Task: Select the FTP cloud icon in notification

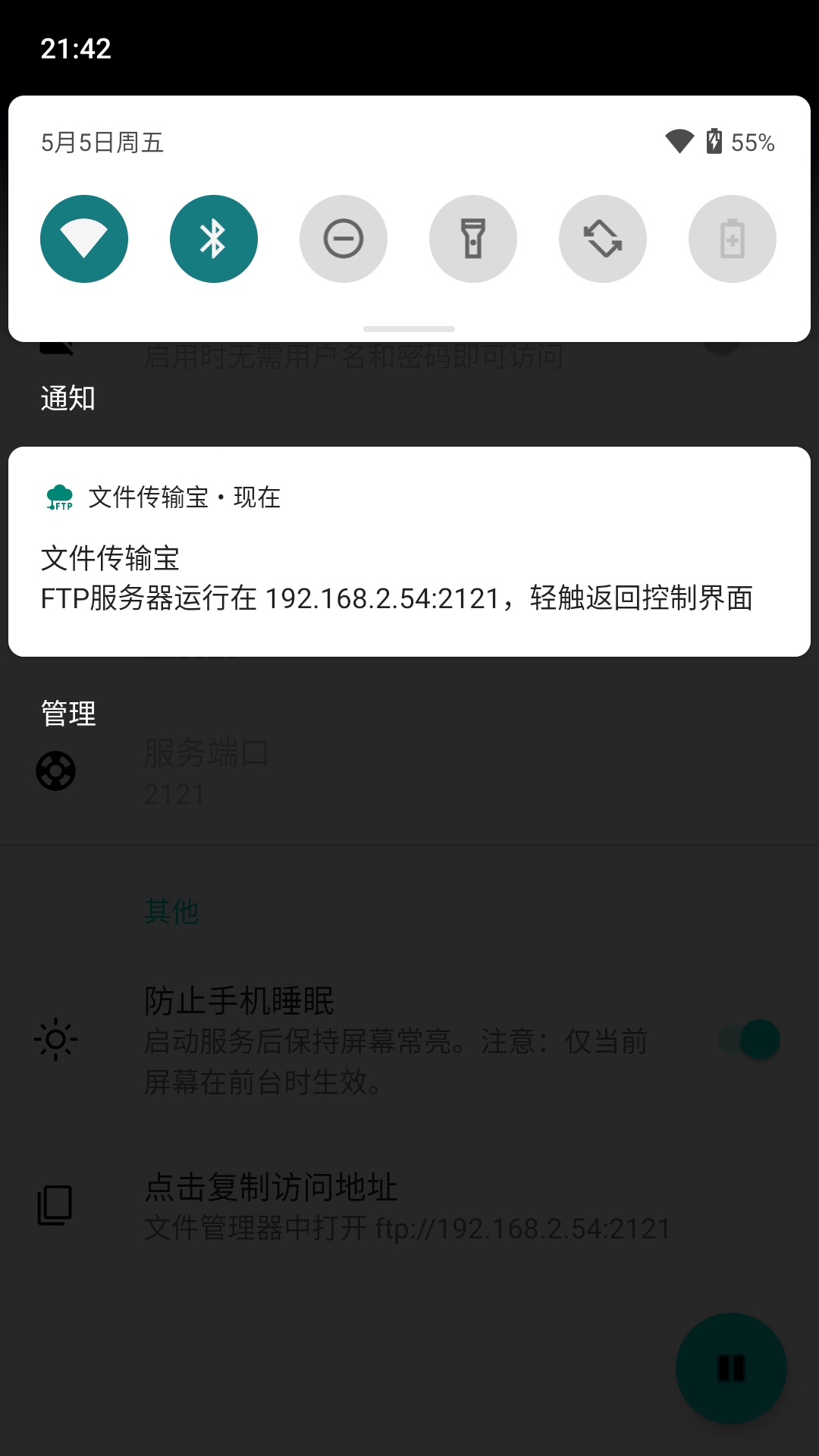Action: (59, 499)
